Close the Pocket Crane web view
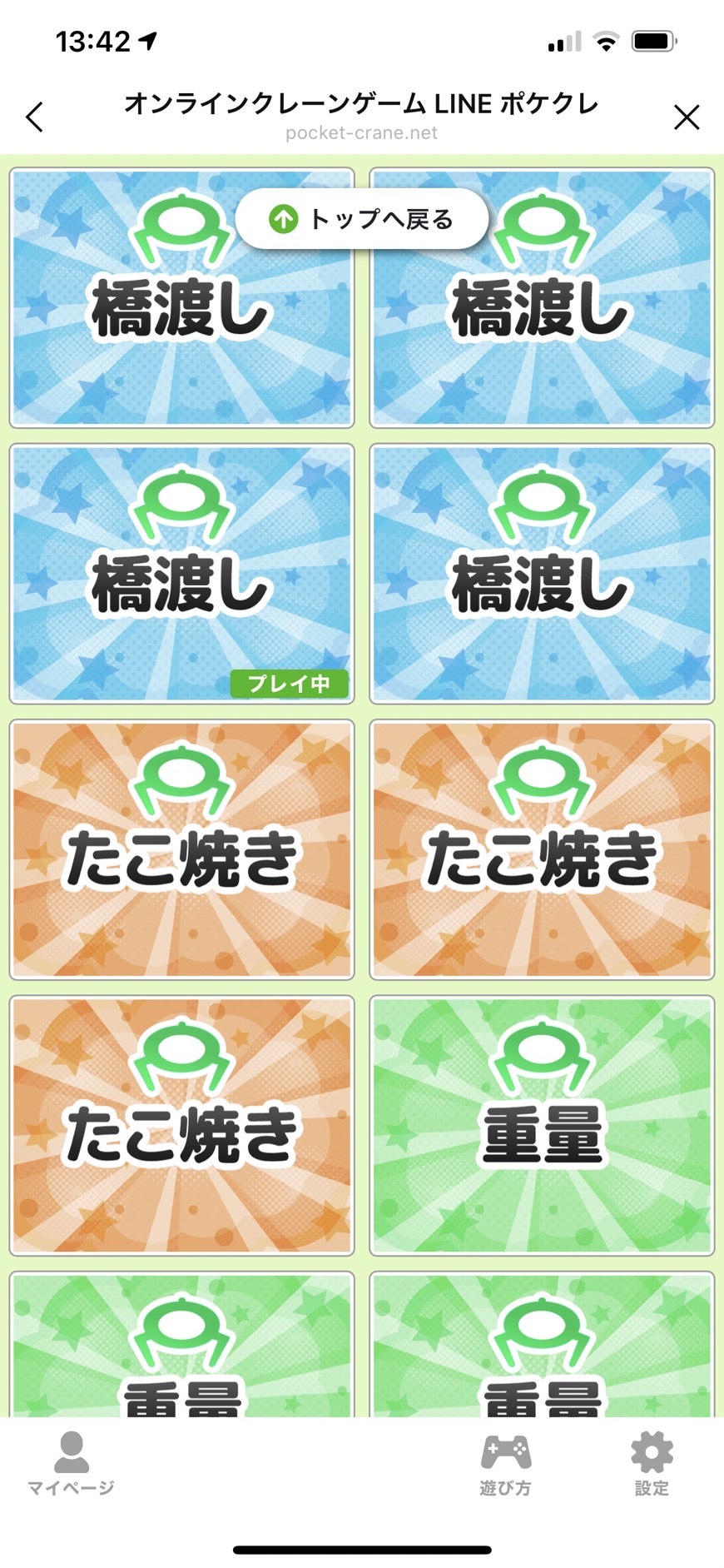 click(687, 117)
